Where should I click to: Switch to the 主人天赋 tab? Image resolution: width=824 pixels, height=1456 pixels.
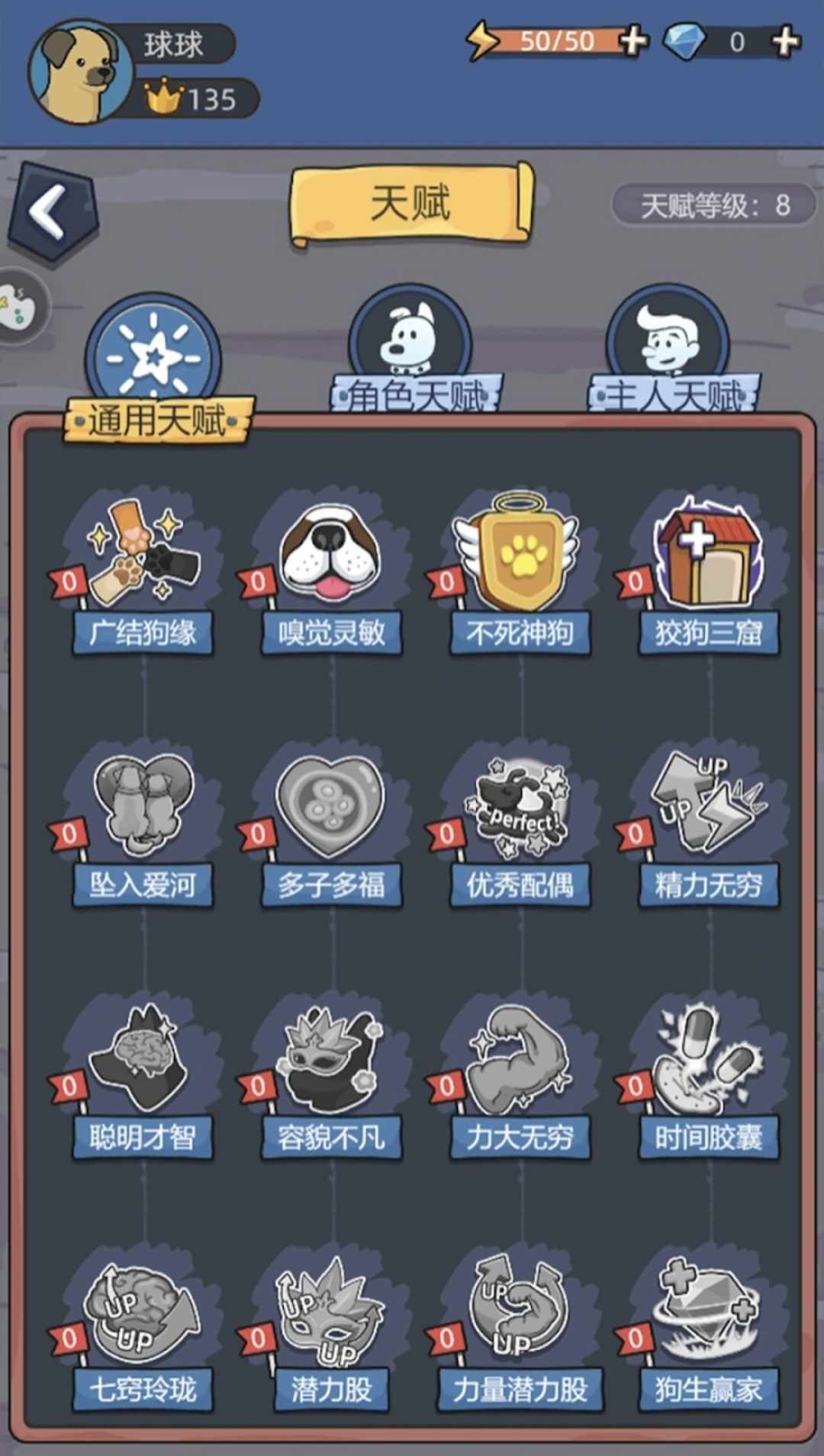tap(670, 350)
